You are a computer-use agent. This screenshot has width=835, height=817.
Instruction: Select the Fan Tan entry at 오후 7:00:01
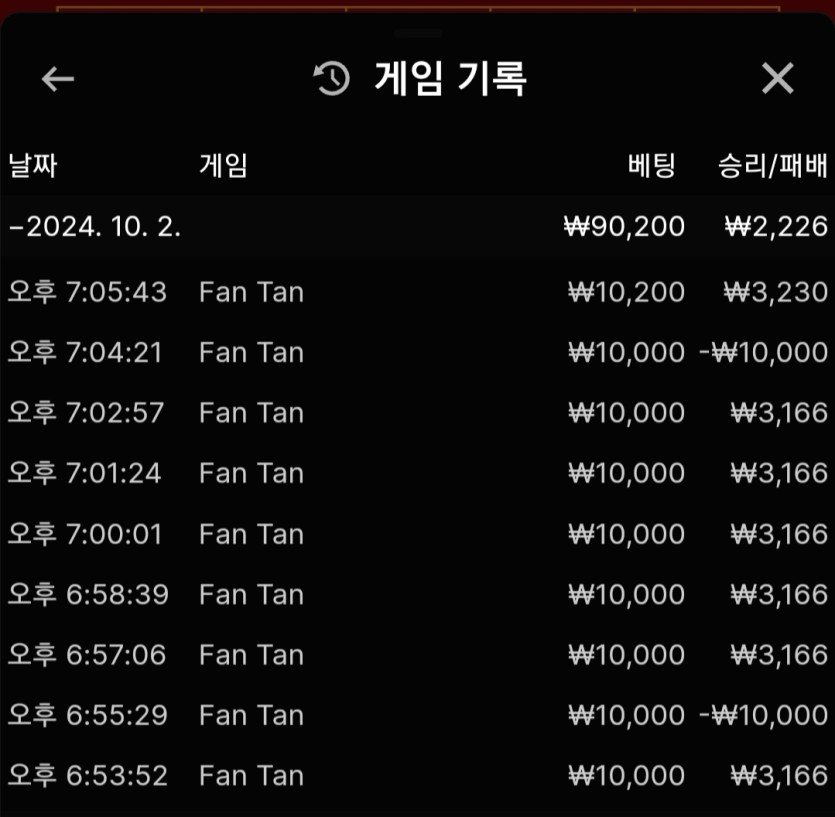pyautogui.click(x=417, y=533)
